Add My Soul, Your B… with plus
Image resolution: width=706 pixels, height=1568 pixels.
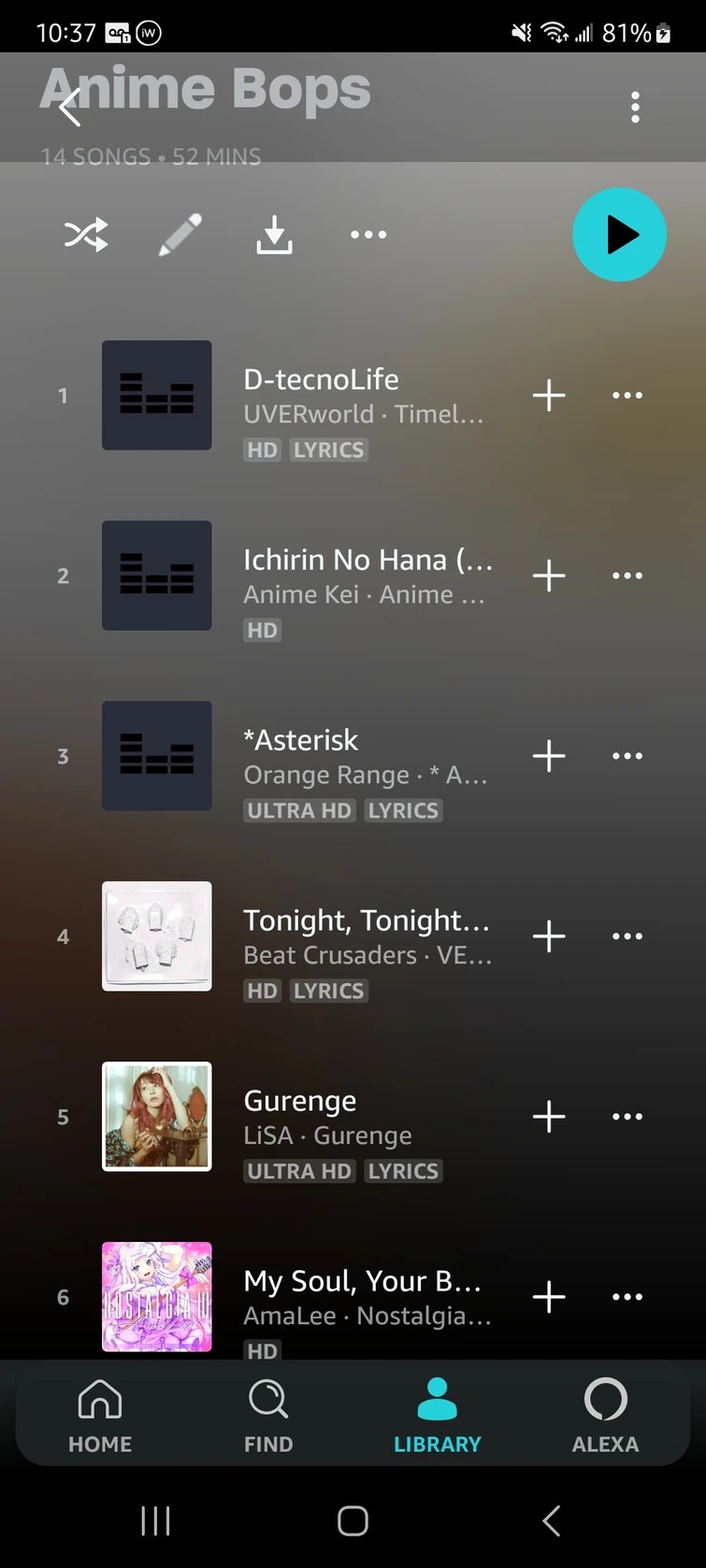[549, 1297]
